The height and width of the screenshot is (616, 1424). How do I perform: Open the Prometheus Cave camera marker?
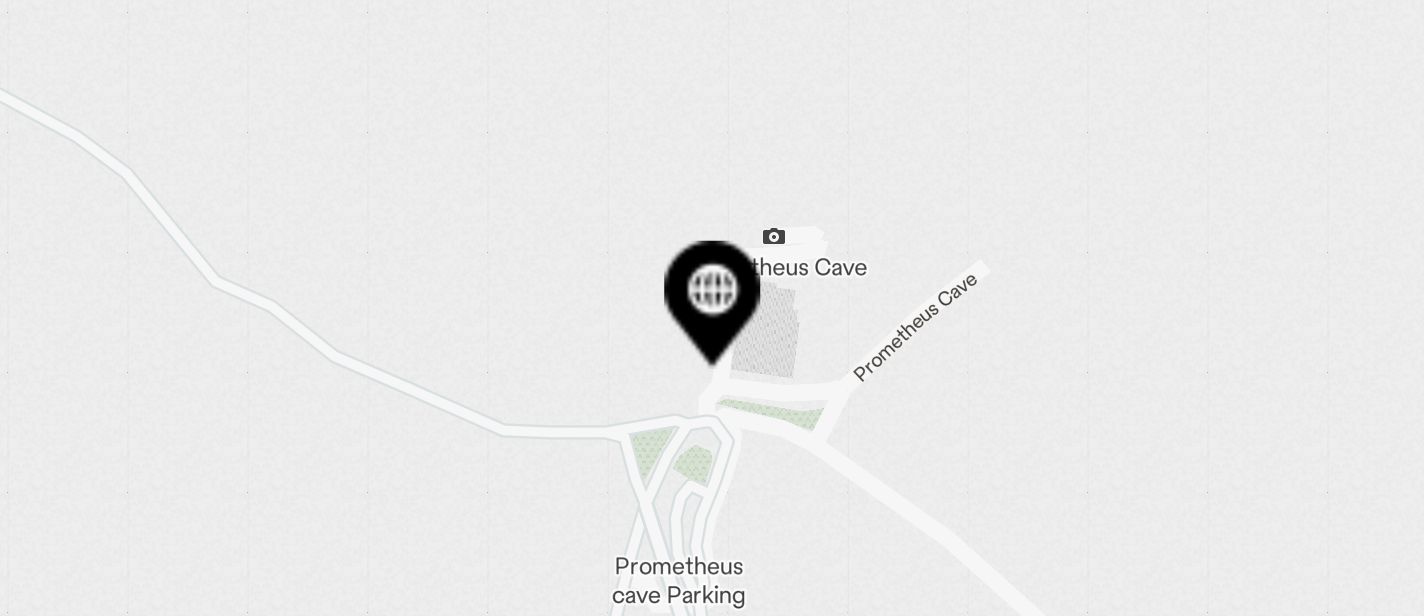coord(773,237)
